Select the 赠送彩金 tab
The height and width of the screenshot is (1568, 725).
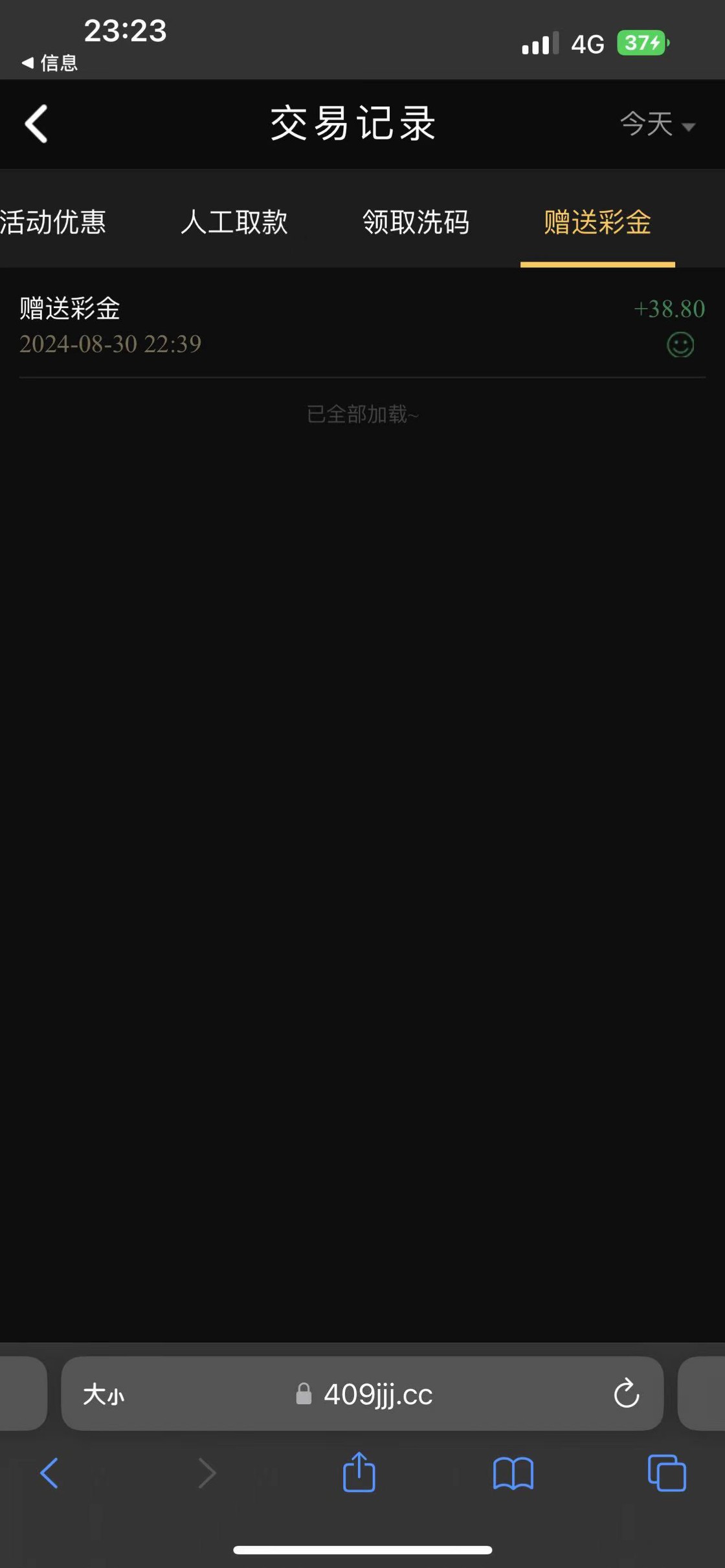pyautogui.click(x=597, y=222)
